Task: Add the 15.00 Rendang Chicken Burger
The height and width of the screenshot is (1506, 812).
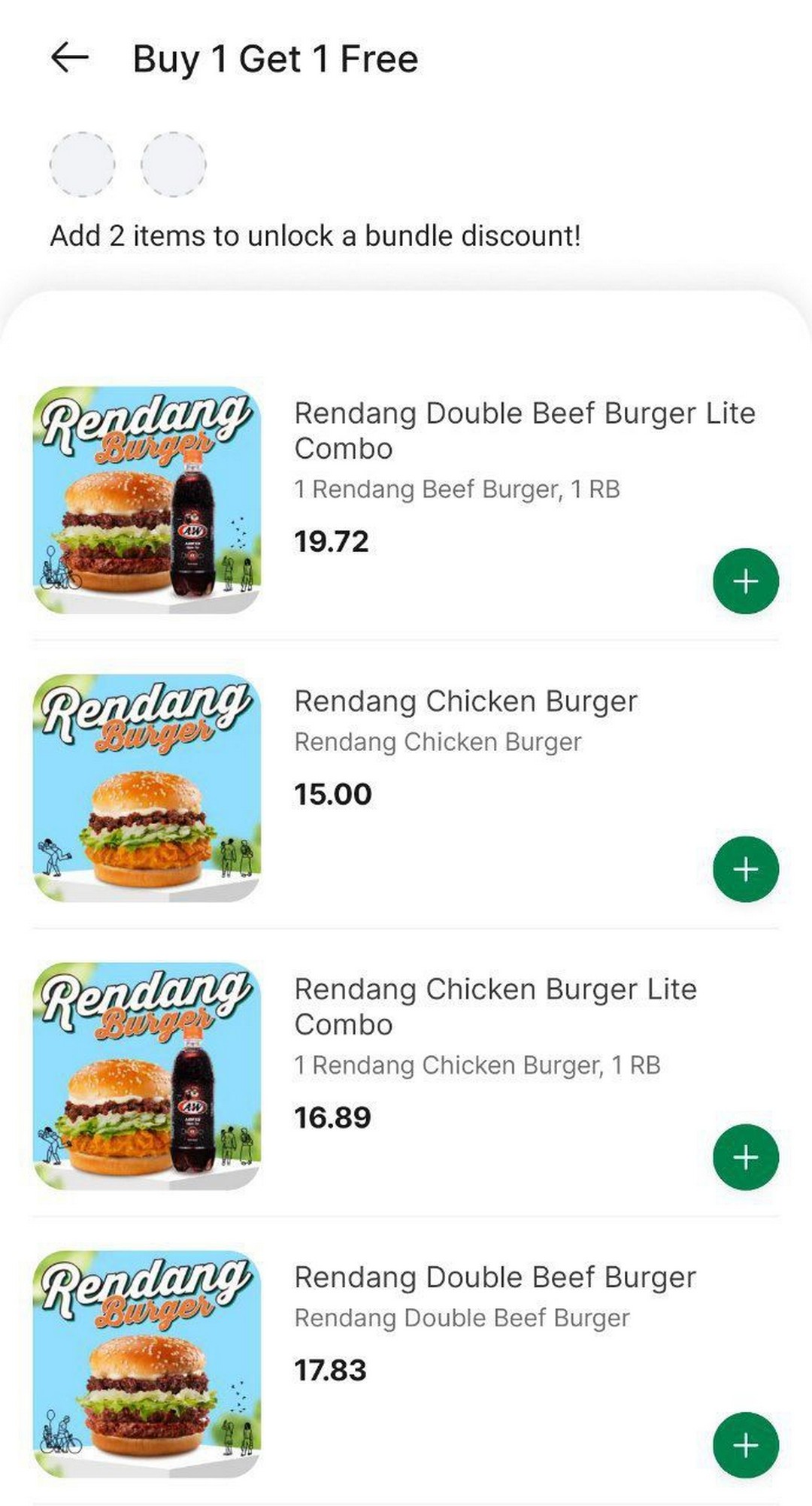Action: click(x=745, y=869)
